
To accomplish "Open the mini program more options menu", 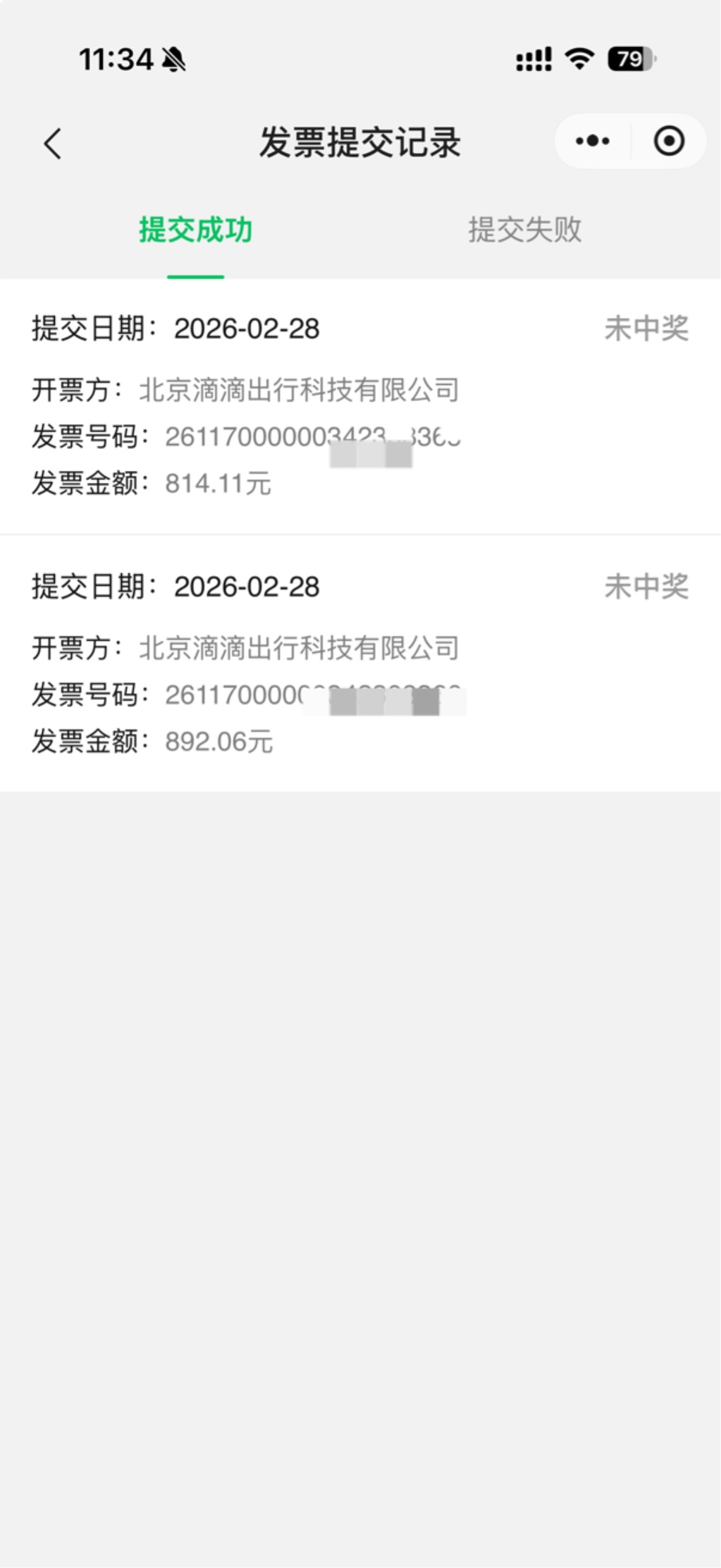I will point(593,141).
